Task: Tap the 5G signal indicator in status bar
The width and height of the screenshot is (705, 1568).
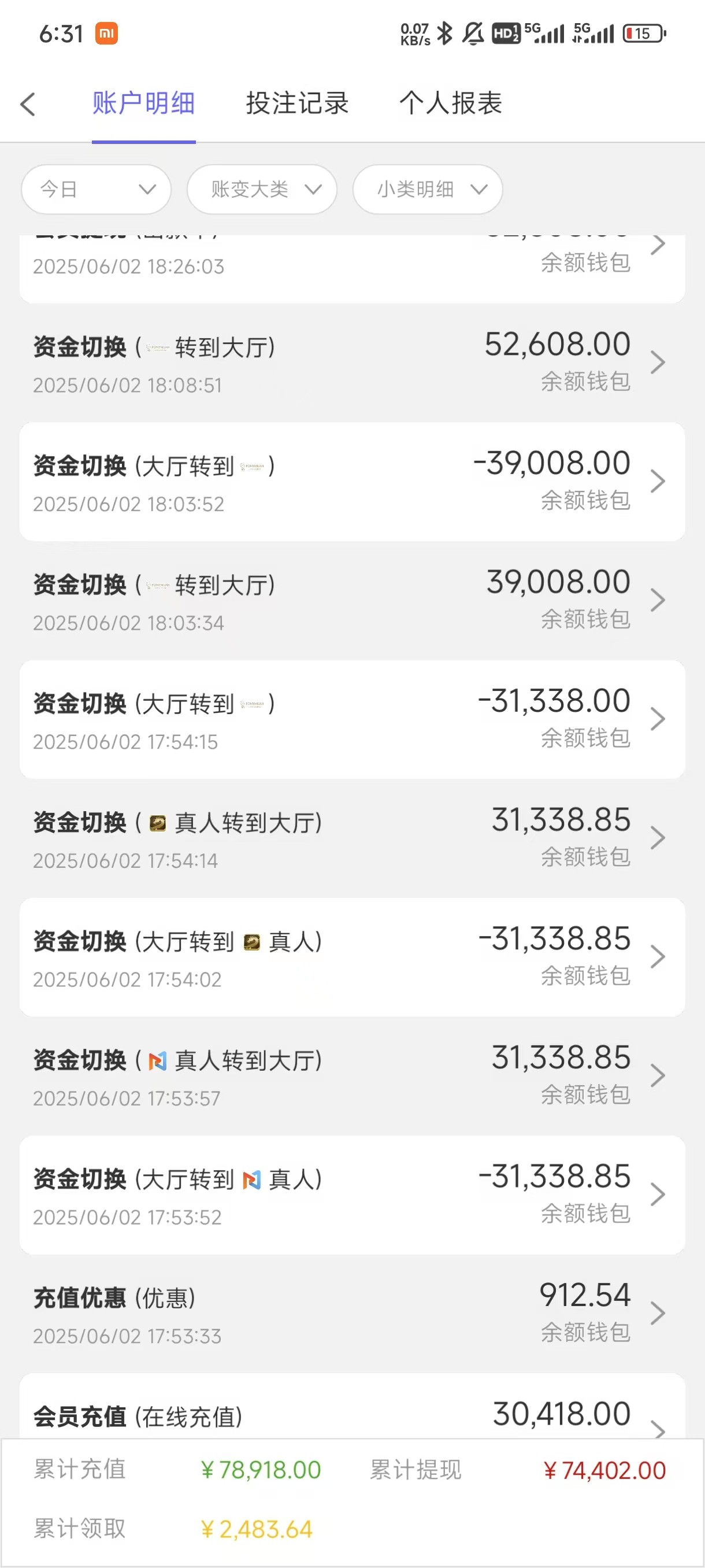Action: pyautogui.click(x=544, y=35)
